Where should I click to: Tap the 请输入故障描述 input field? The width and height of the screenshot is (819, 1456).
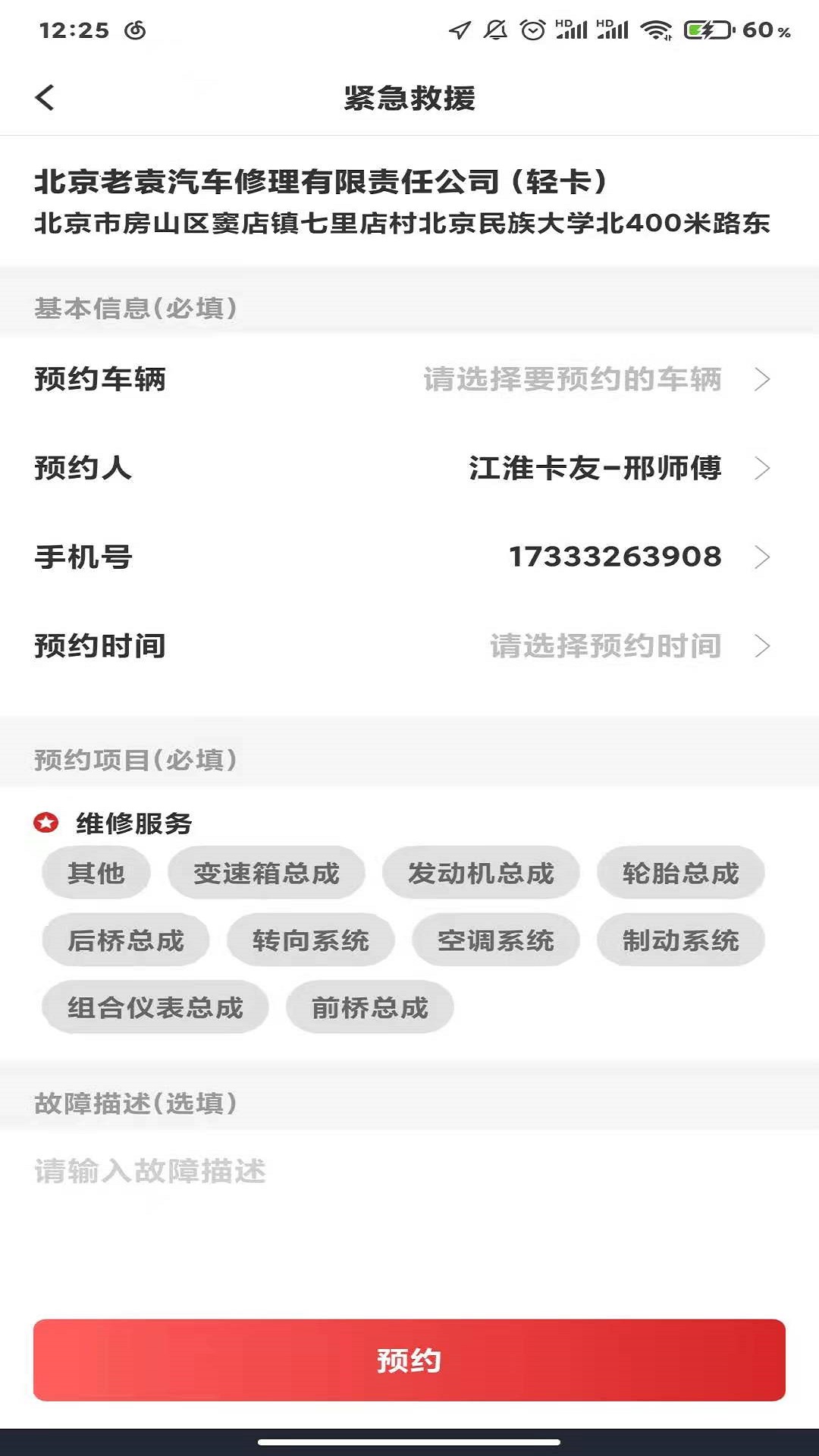click(x=149, y=1170)
